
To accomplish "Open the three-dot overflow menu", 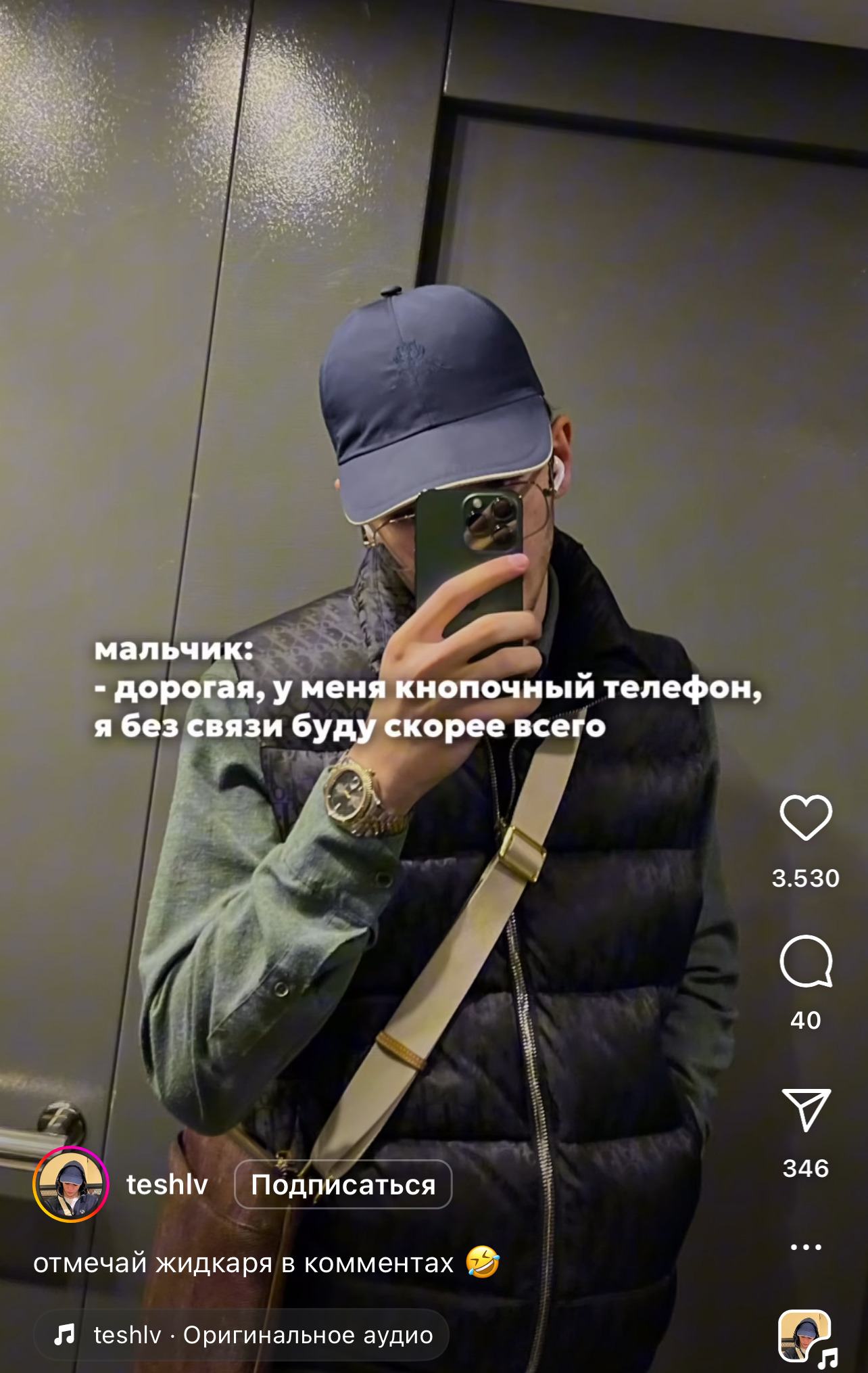I will point(806,1247).
